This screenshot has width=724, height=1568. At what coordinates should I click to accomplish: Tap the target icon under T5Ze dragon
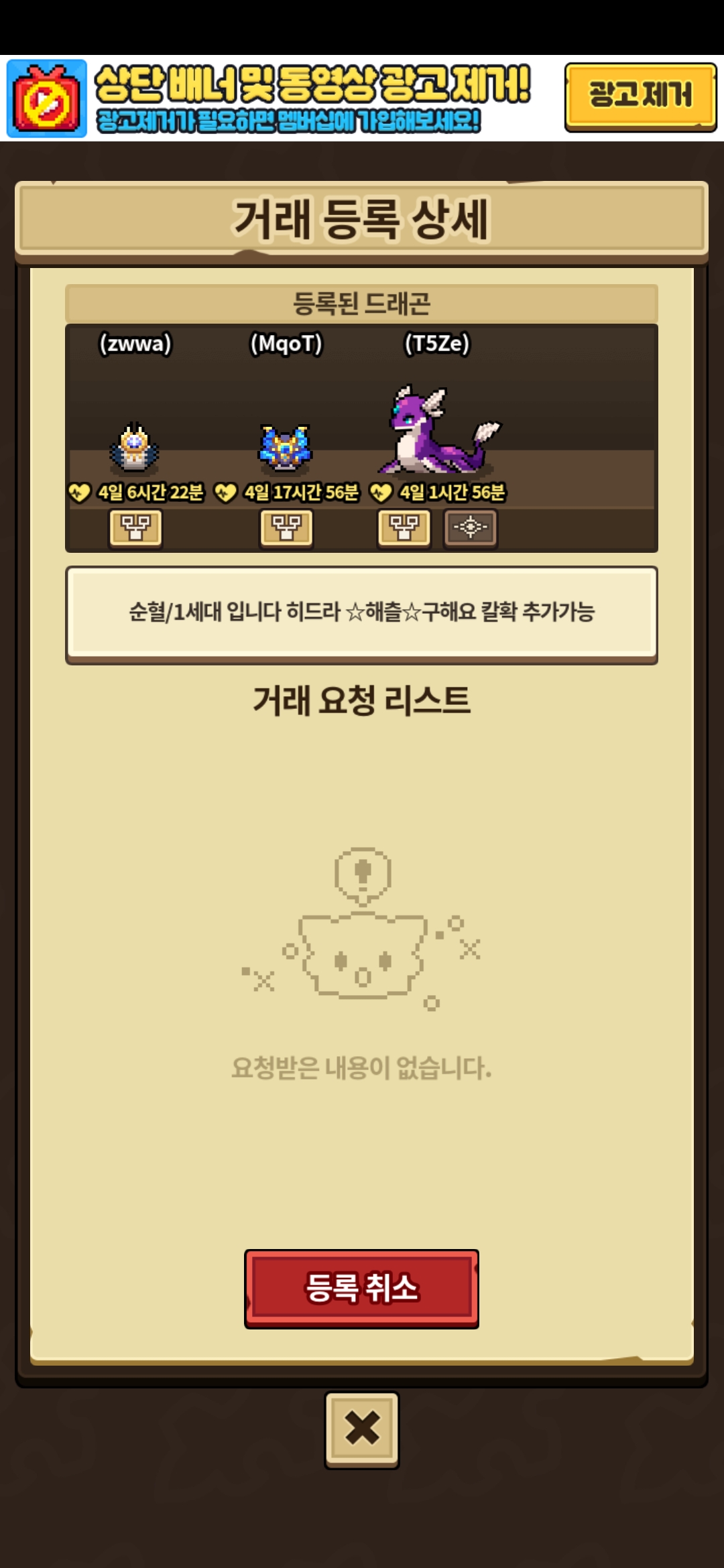click(470, 528)
